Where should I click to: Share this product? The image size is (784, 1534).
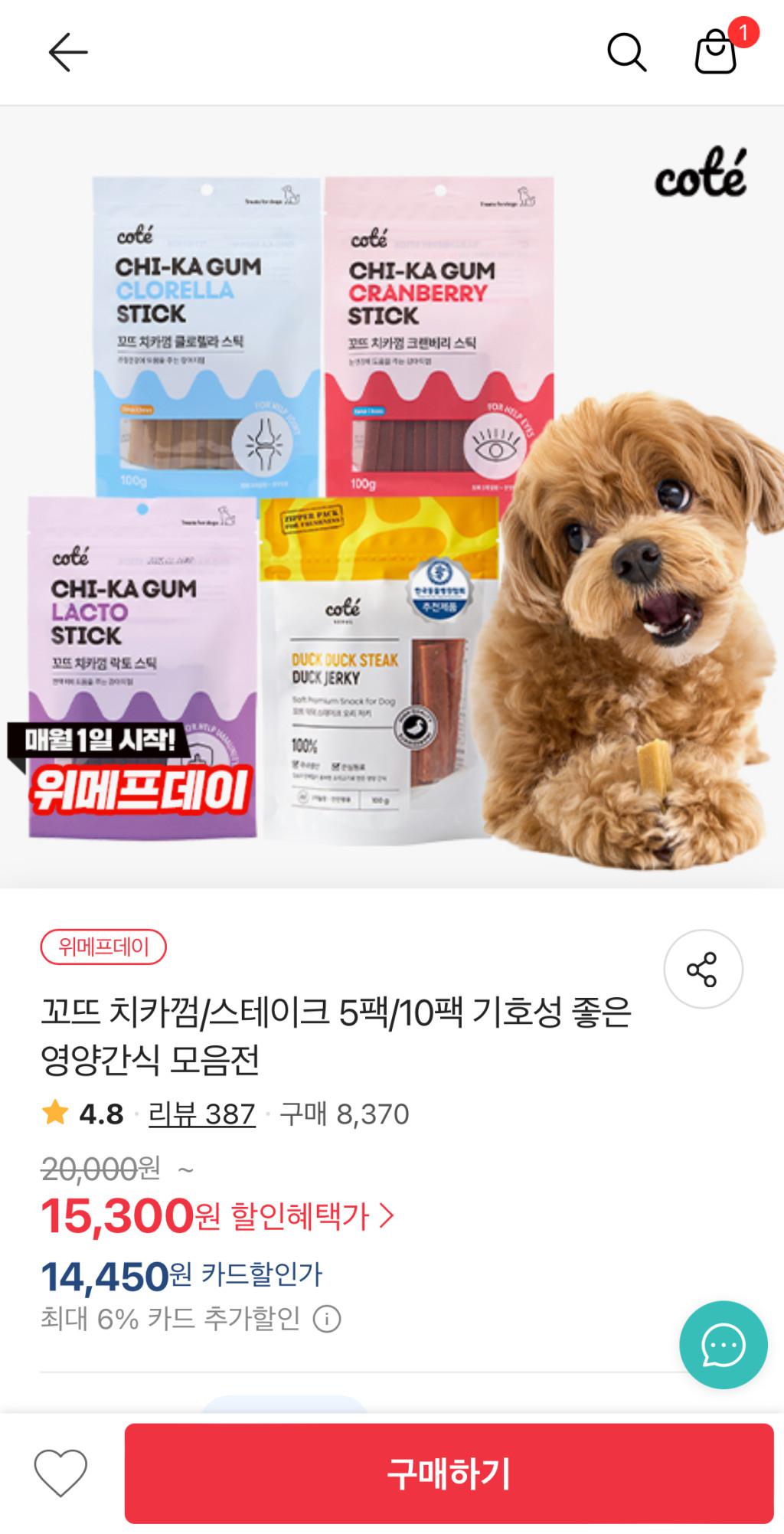pyautogui.click(x=702, y=969)
